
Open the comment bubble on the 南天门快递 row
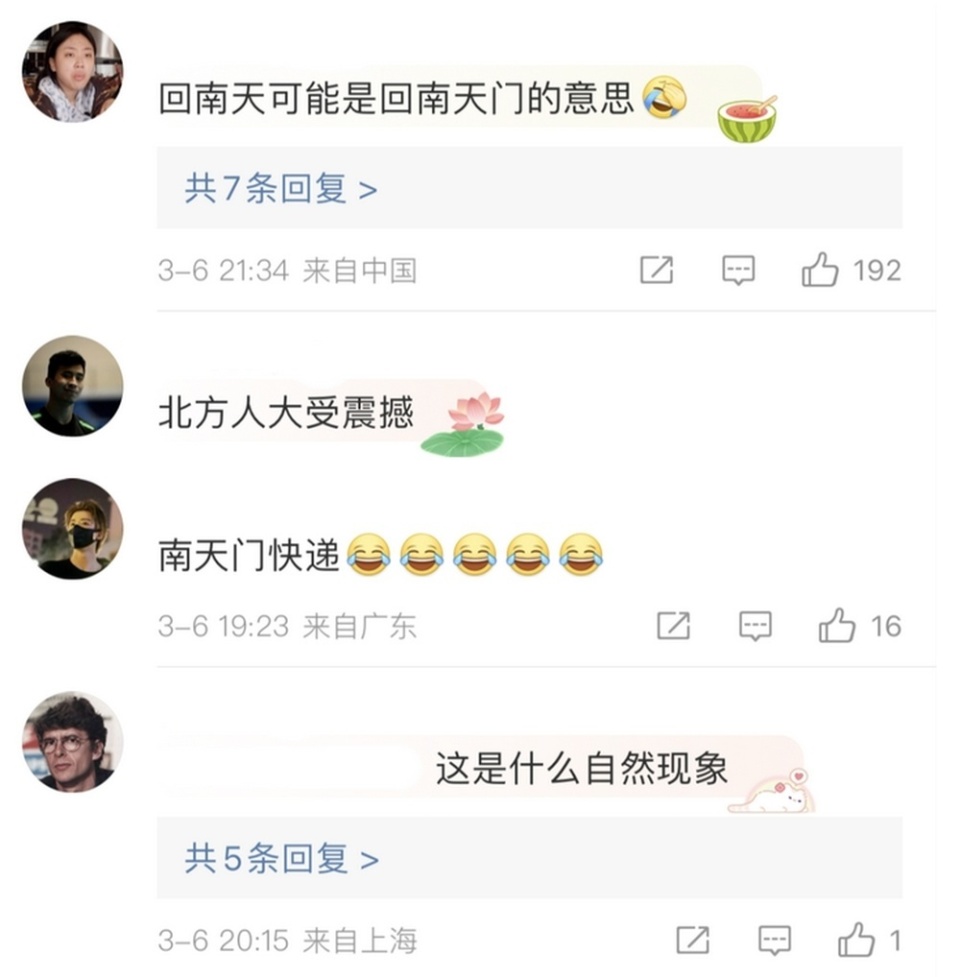point(755,625)
